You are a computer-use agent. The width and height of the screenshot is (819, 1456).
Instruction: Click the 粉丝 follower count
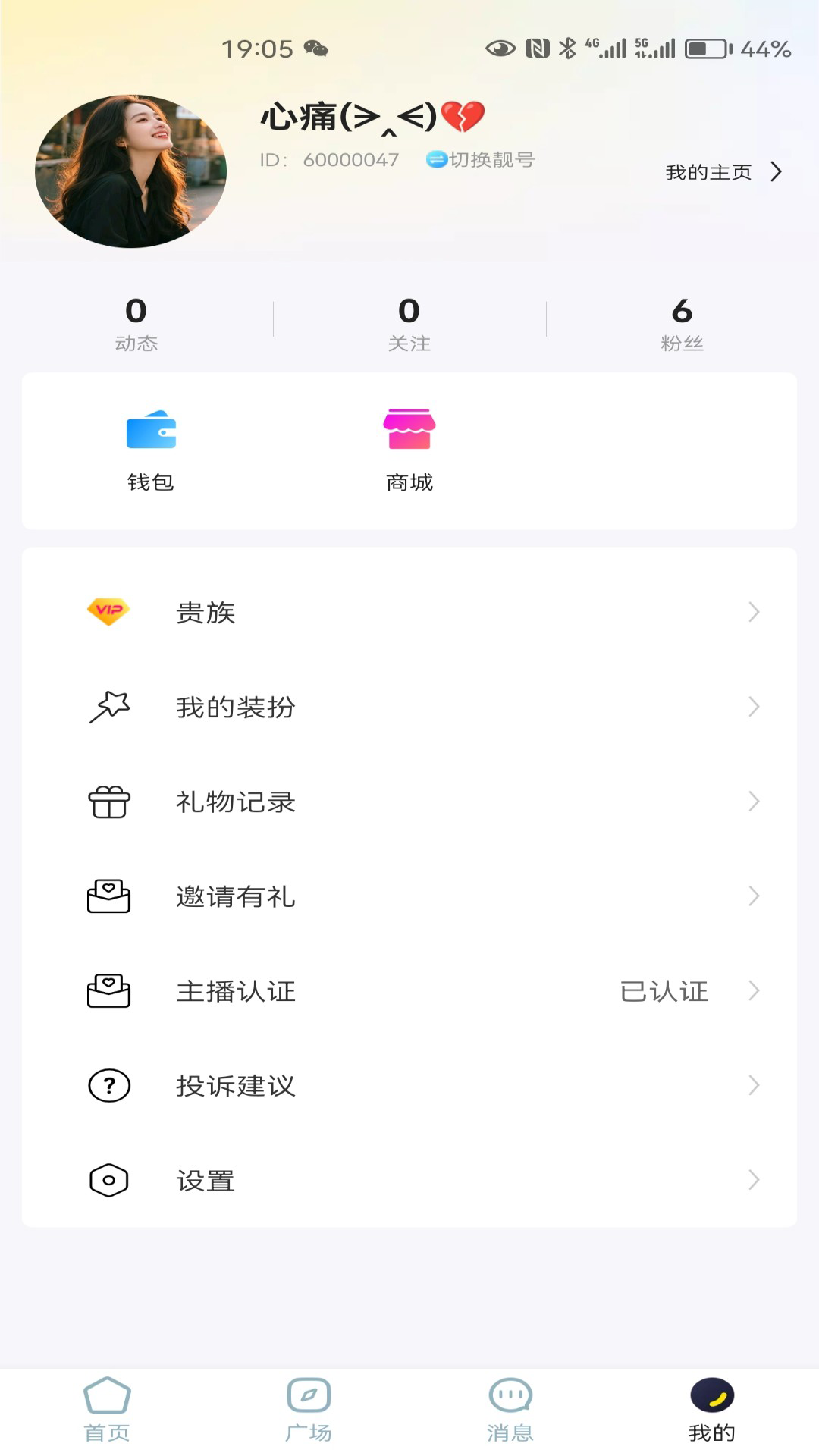click(x=681, y=322)
